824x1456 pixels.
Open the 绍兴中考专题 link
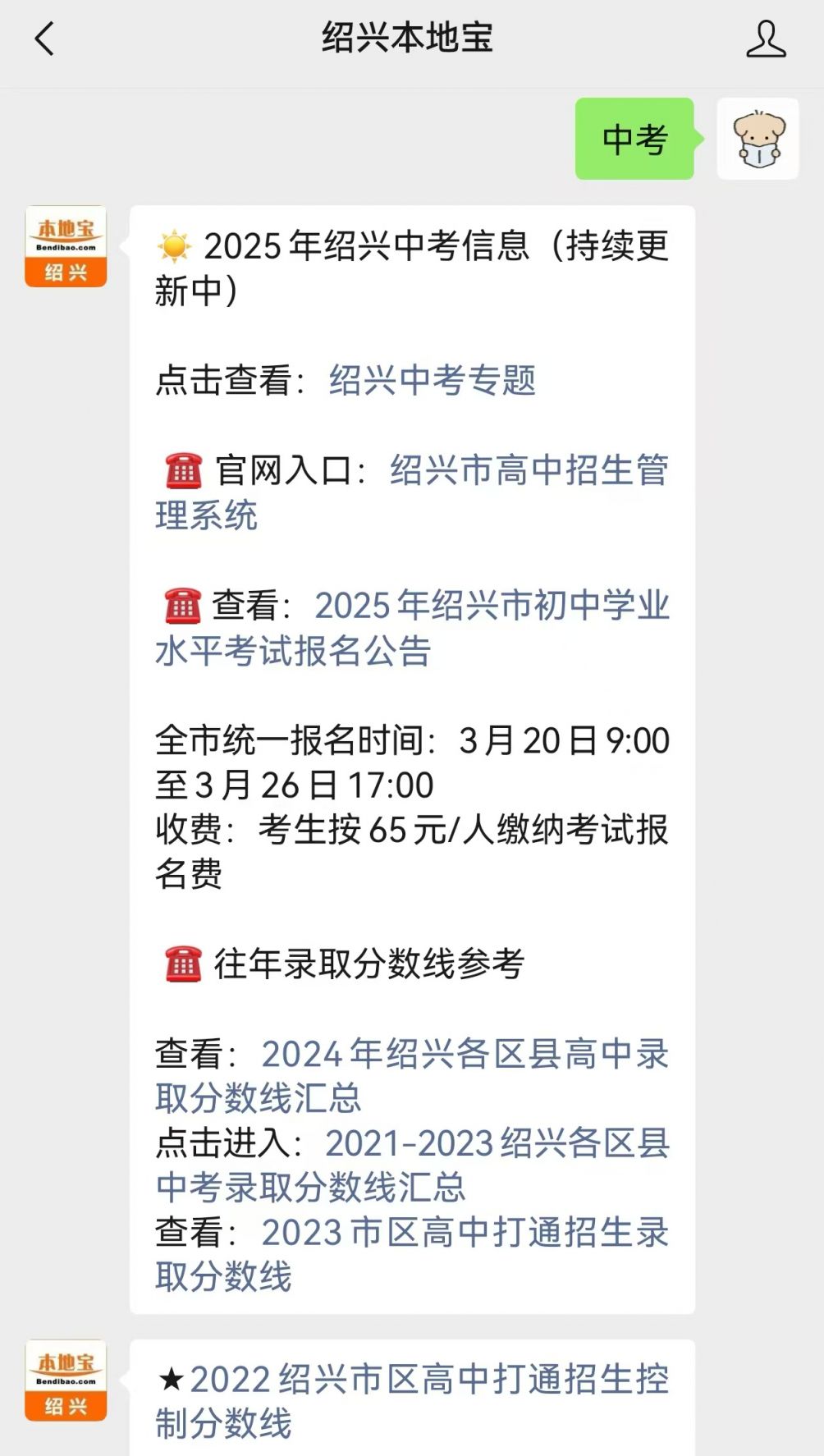(x=433, y=380)
